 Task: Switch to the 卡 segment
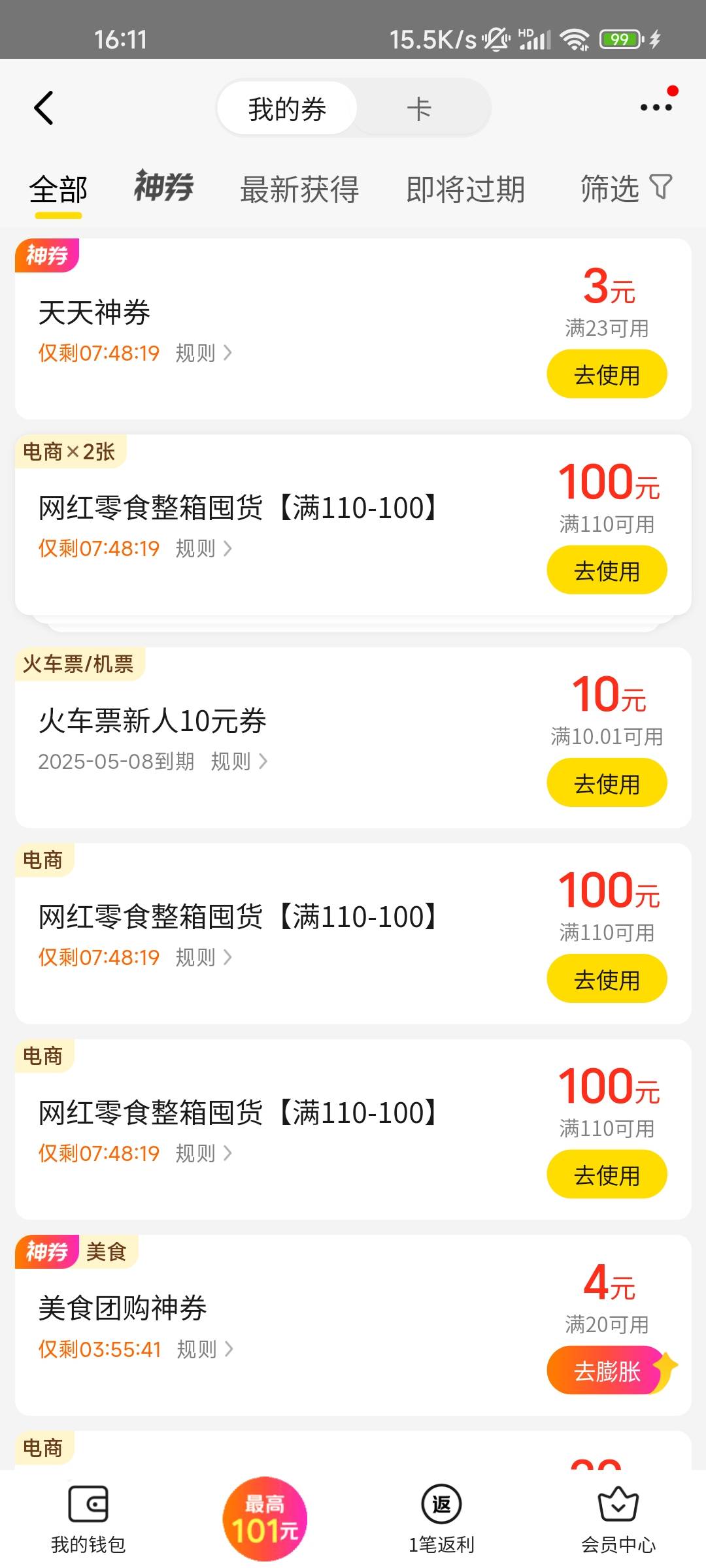tap(419, 108)
